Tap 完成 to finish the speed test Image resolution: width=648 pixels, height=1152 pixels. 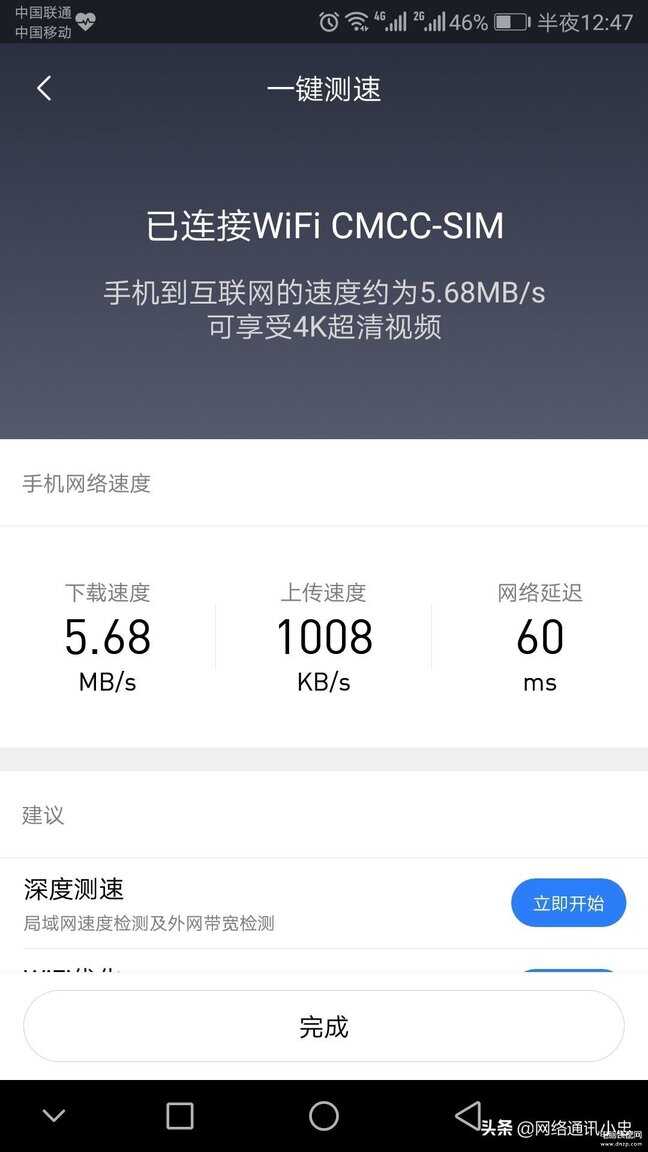pyautogui.click(x=323, y=1026)
